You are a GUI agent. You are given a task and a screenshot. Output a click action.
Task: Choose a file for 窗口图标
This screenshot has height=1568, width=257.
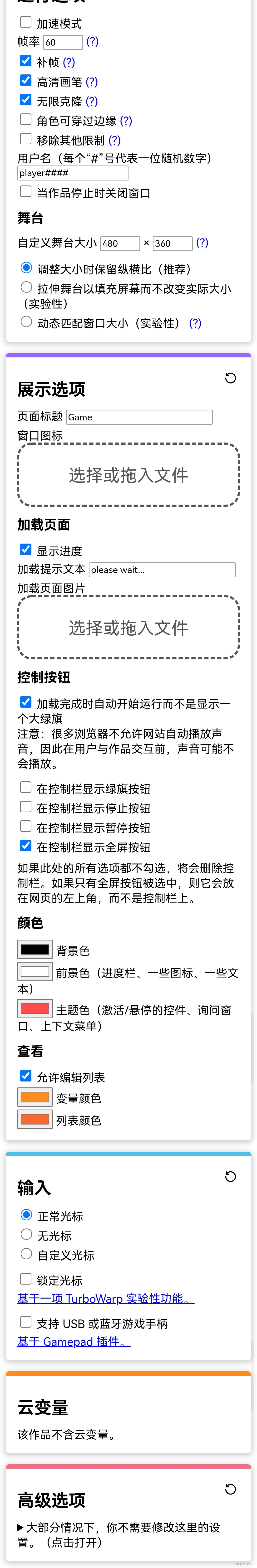pos(128,475)
